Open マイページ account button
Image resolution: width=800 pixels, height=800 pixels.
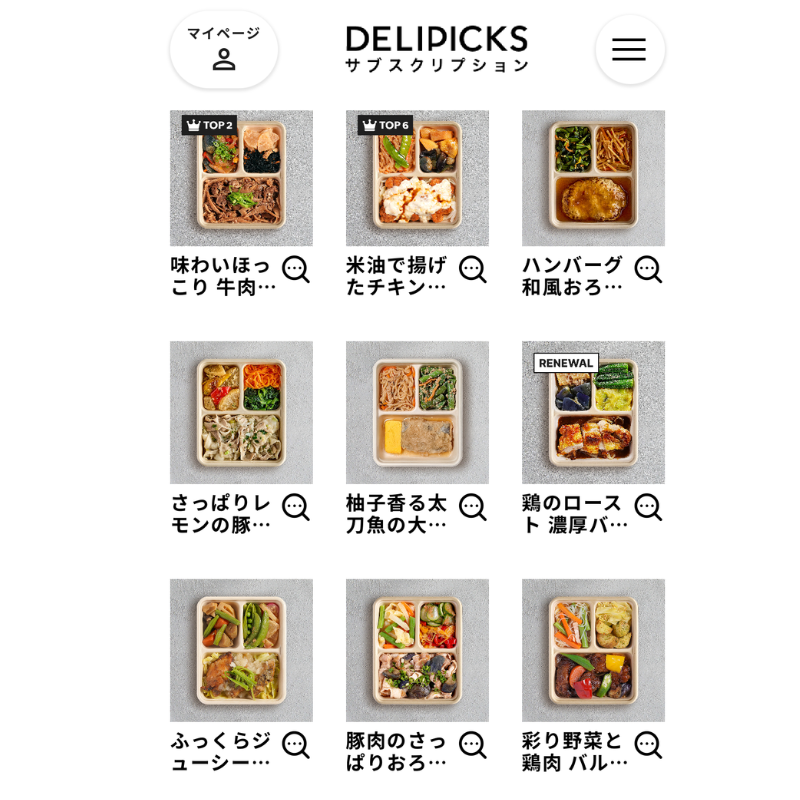224,50
